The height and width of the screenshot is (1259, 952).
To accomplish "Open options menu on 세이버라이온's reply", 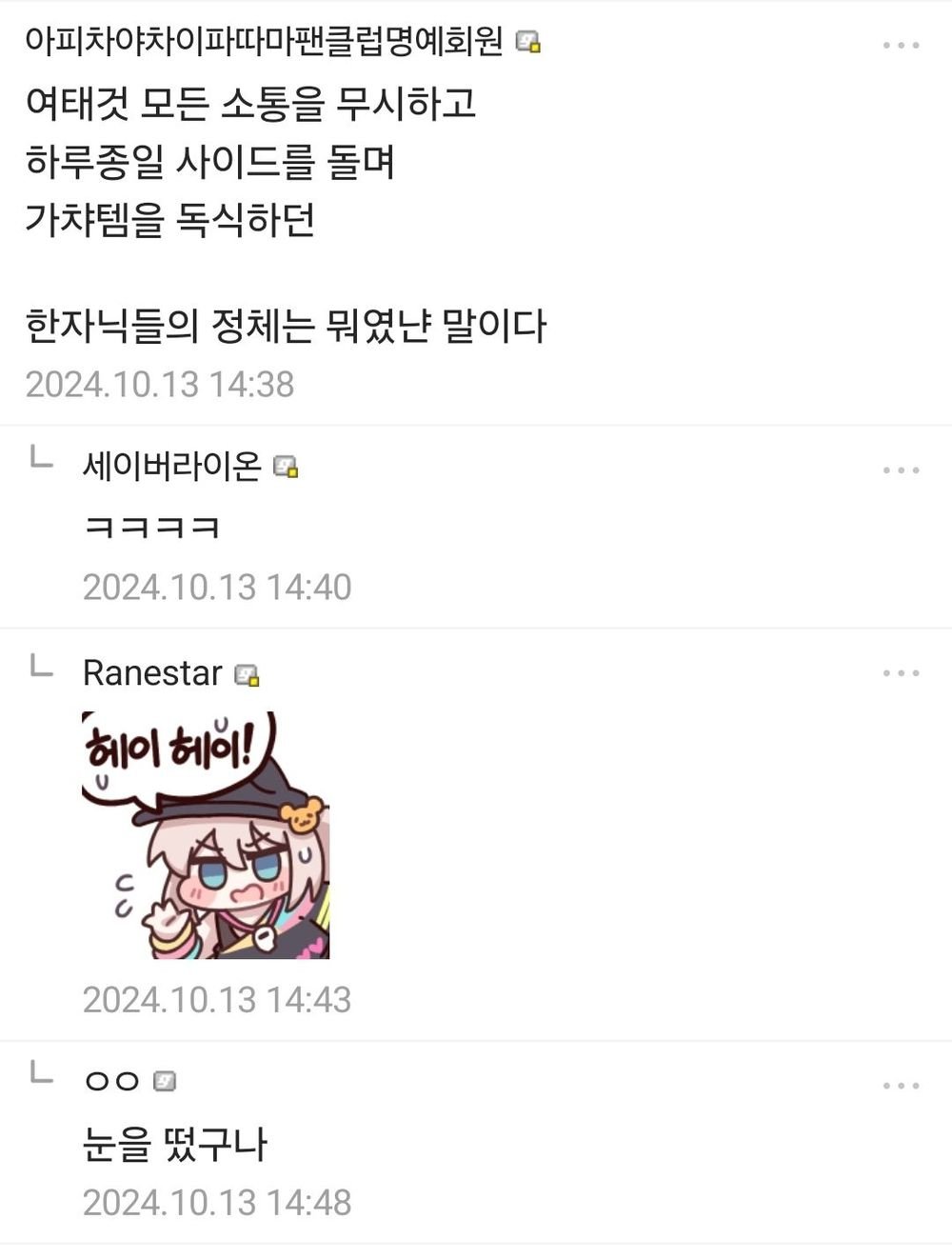I will pos(900,470).
